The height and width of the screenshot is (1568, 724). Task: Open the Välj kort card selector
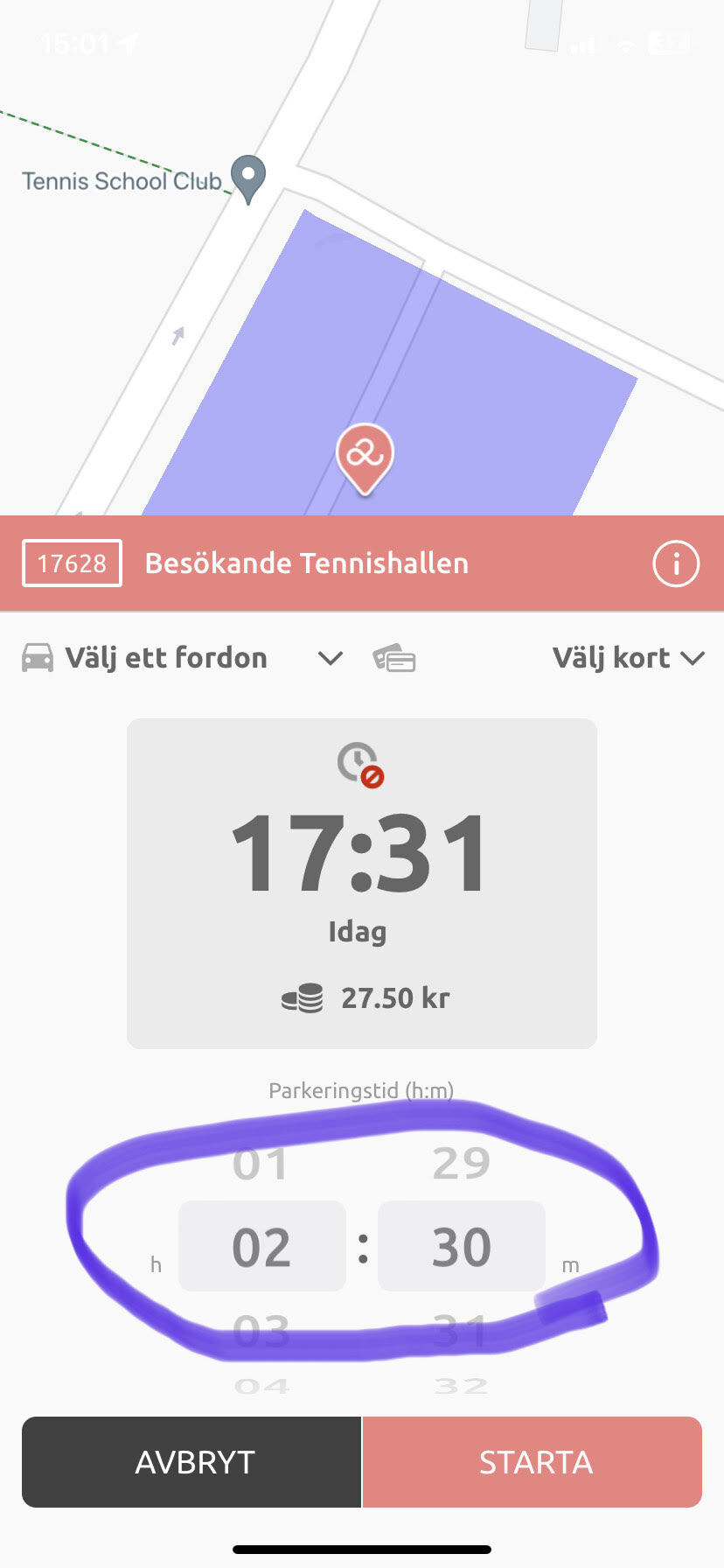click(x=628, y=658)
